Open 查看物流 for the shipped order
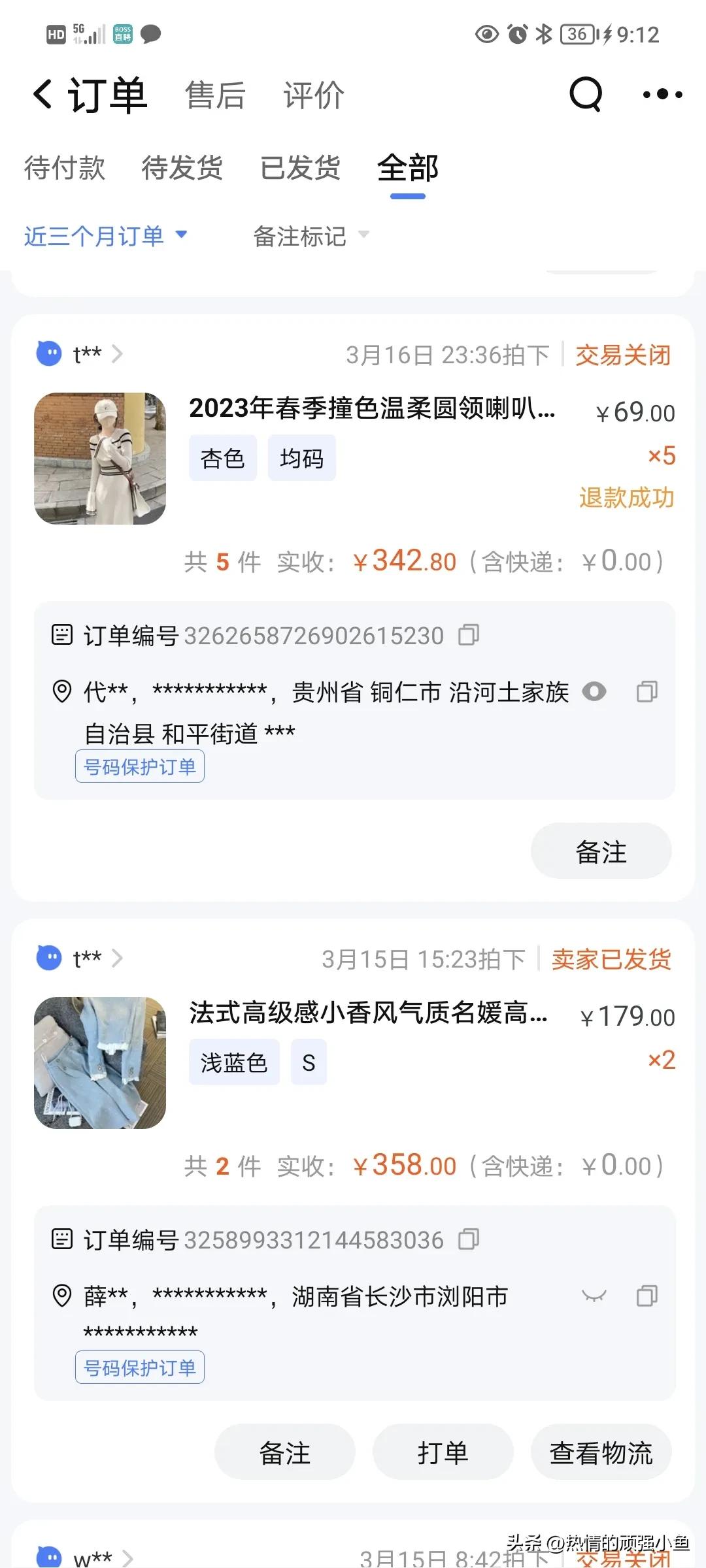Viewport: 706px width, 1568px height. click(x=600, y=1452)
